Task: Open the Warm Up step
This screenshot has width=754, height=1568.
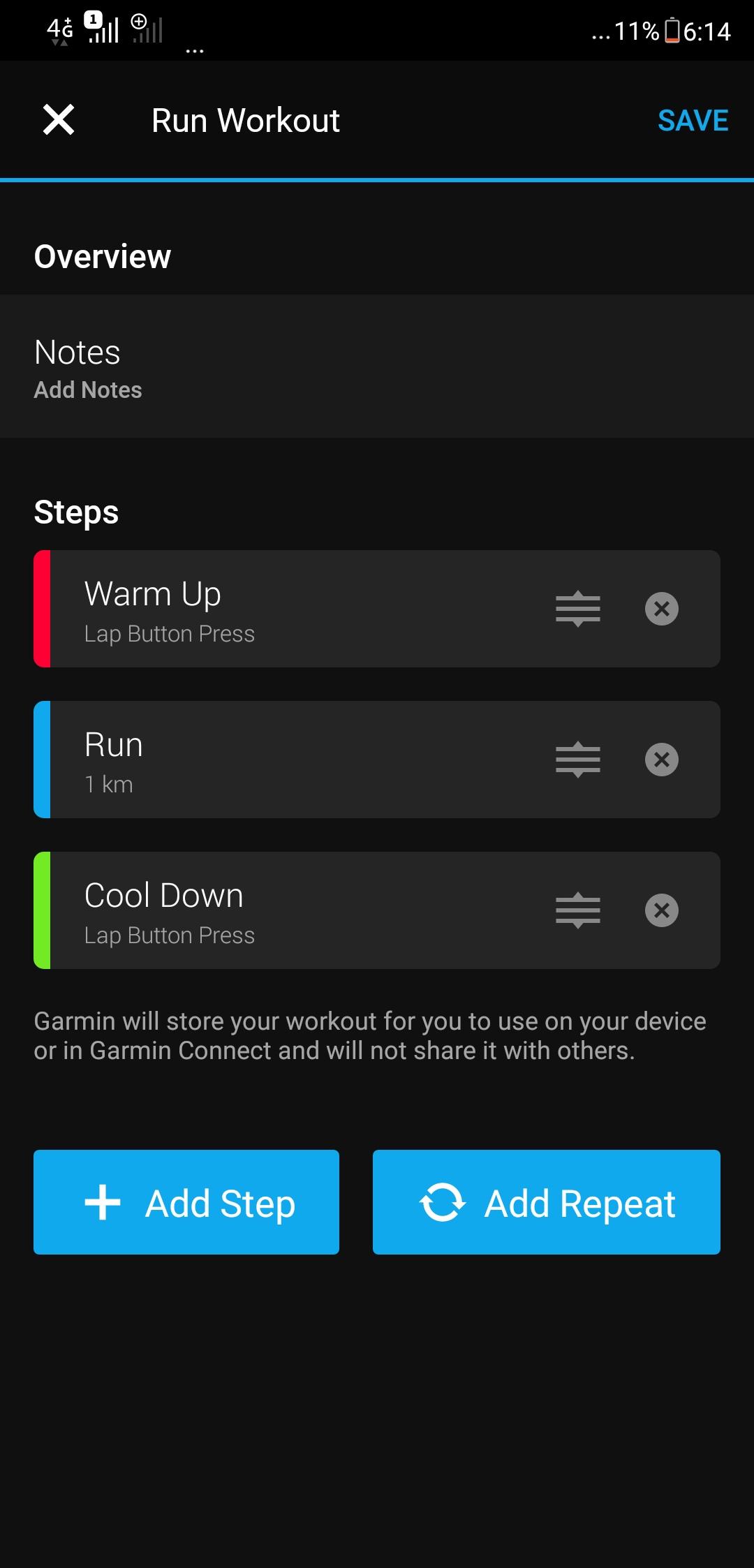Action: pyautogui.click(x=279, y=609)
